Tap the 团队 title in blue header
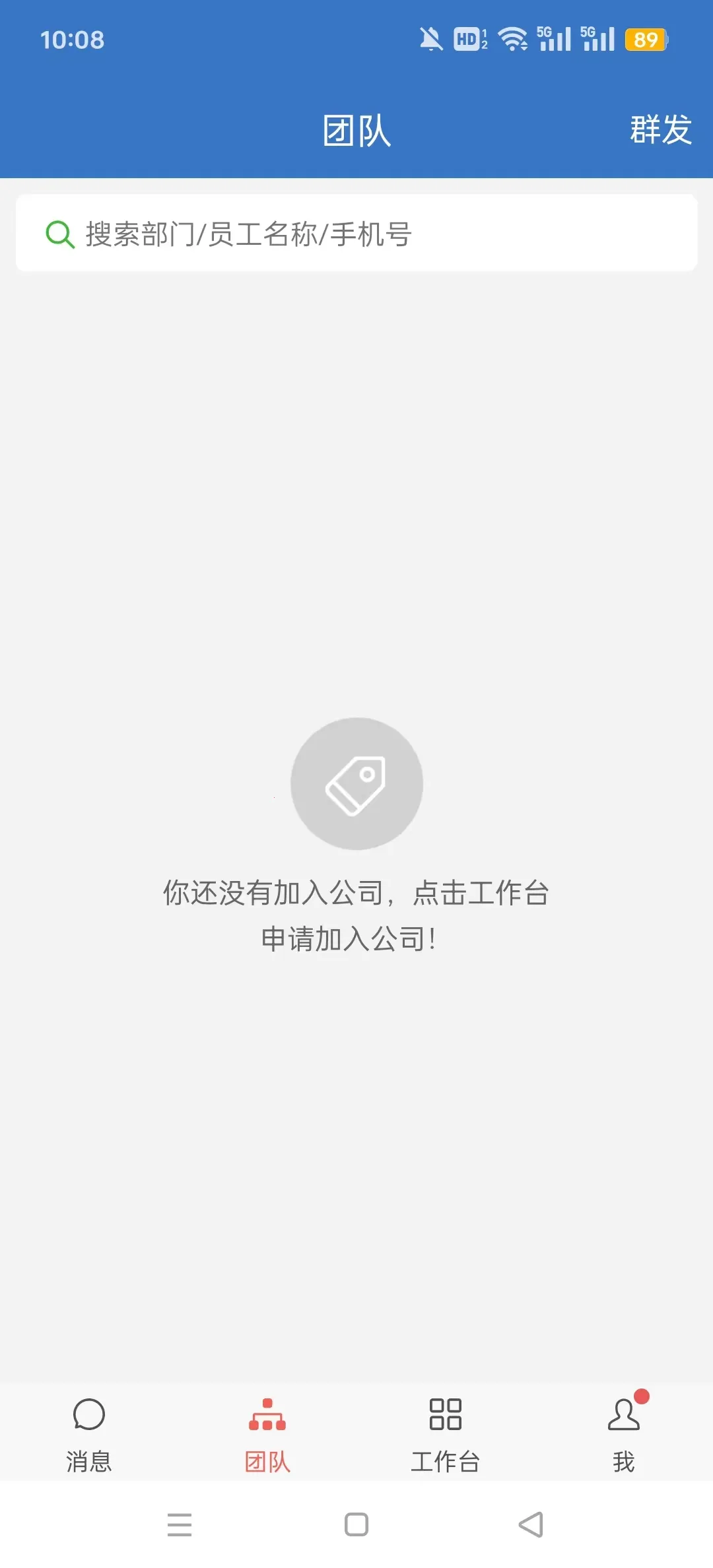 [x=356, y=131]
